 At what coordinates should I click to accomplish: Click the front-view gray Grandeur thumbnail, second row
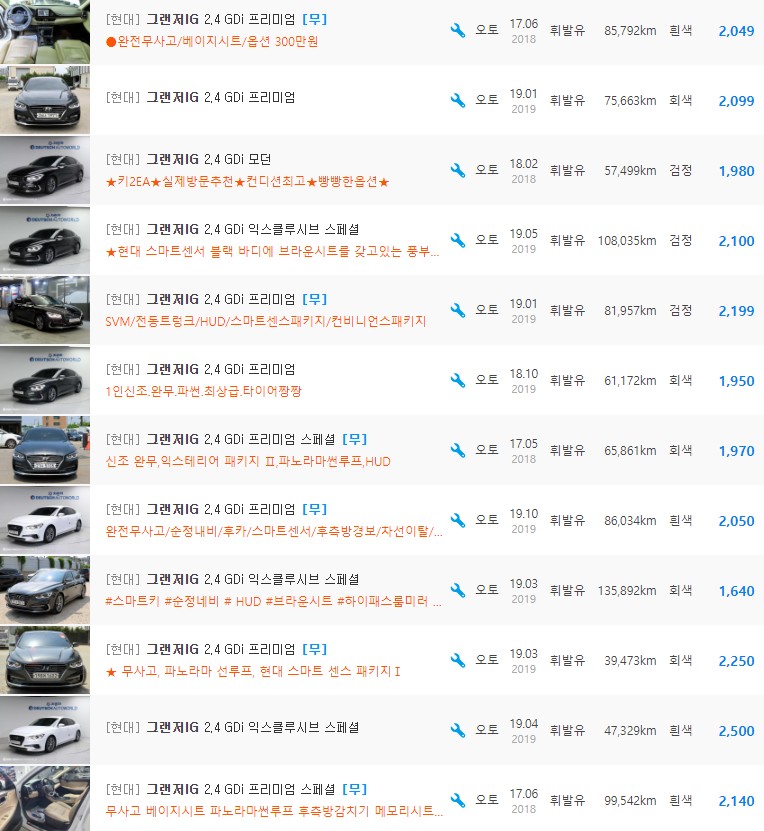tap(44, 99)
